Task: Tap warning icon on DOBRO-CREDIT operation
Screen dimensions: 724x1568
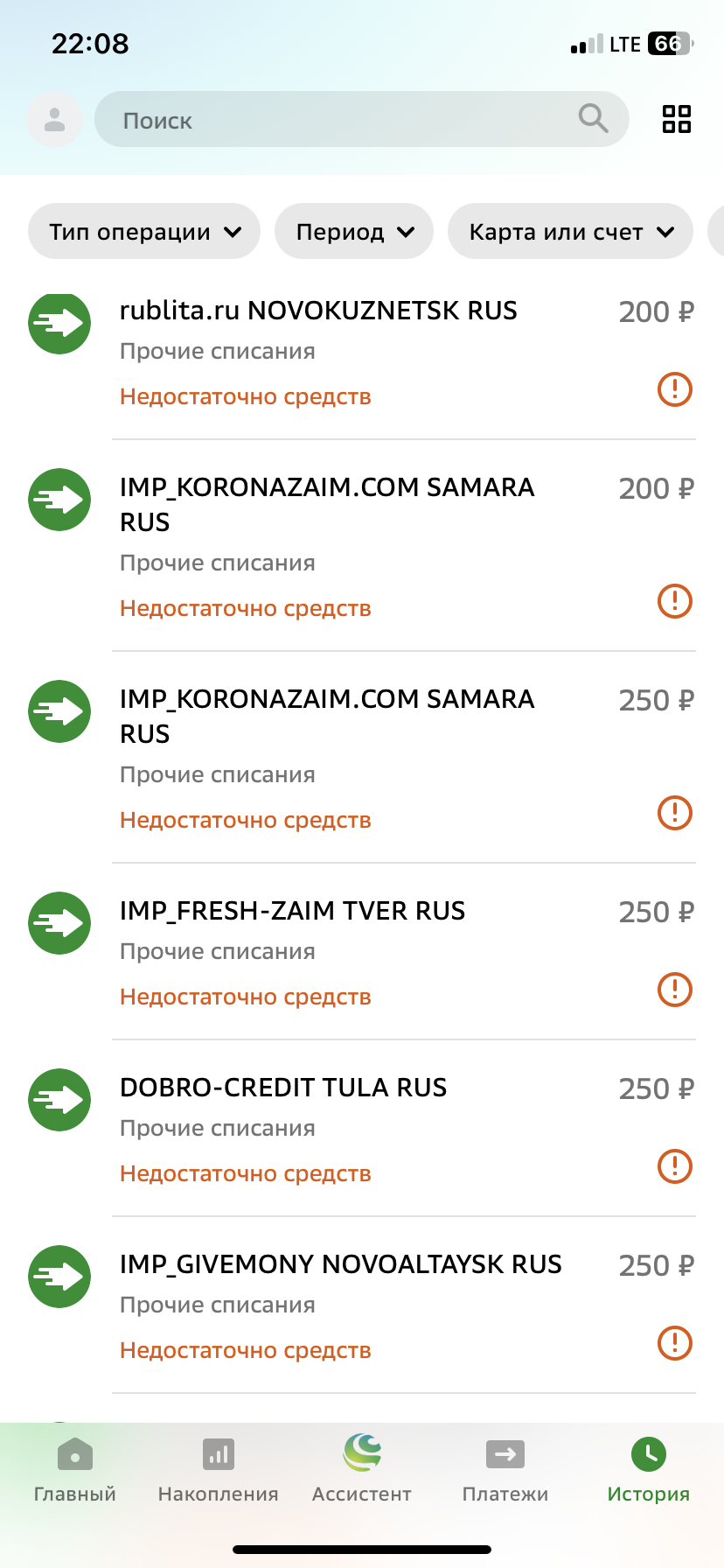Action: coord(673,1166)
